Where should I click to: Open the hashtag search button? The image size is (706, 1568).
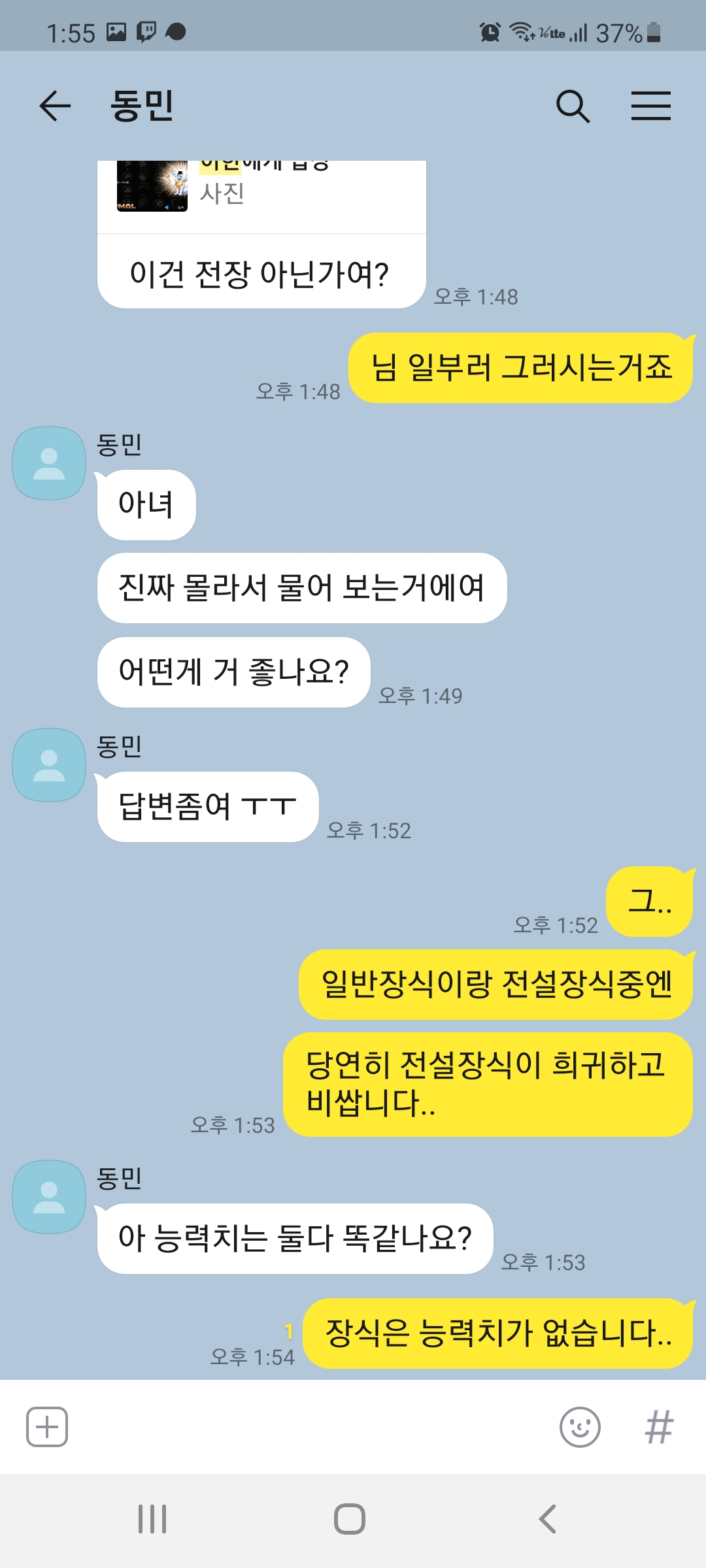coord(658,1427)
